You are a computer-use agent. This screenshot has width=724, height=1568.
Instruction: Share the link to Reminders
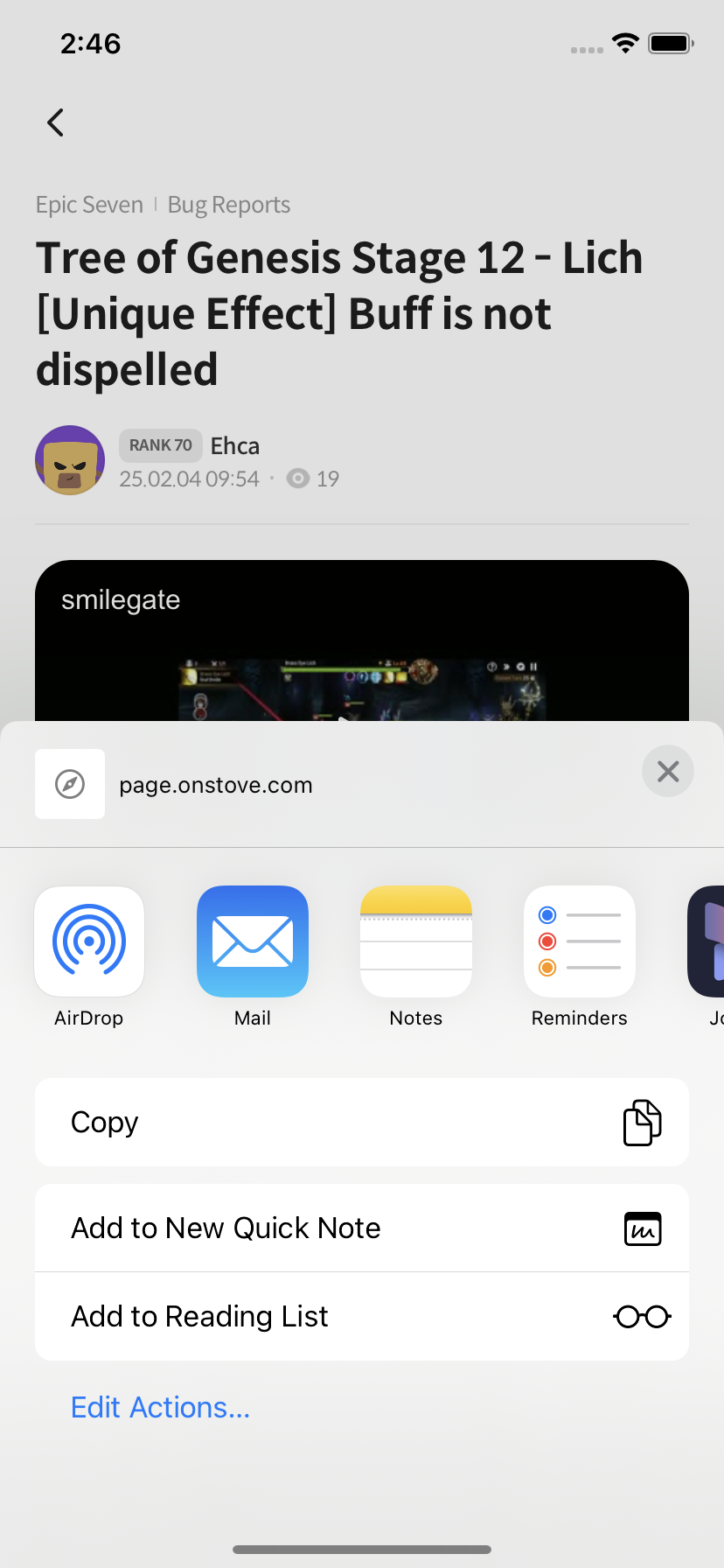[x=580, y=941]
